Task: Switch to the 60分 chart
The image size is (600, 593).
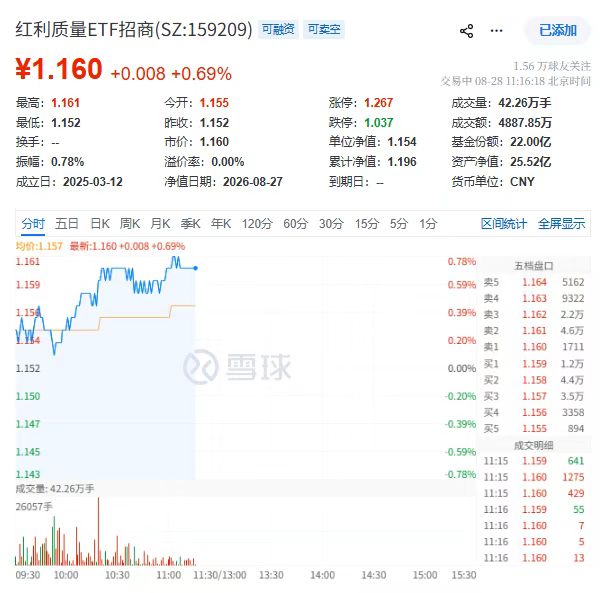Action: click(295, 223)
